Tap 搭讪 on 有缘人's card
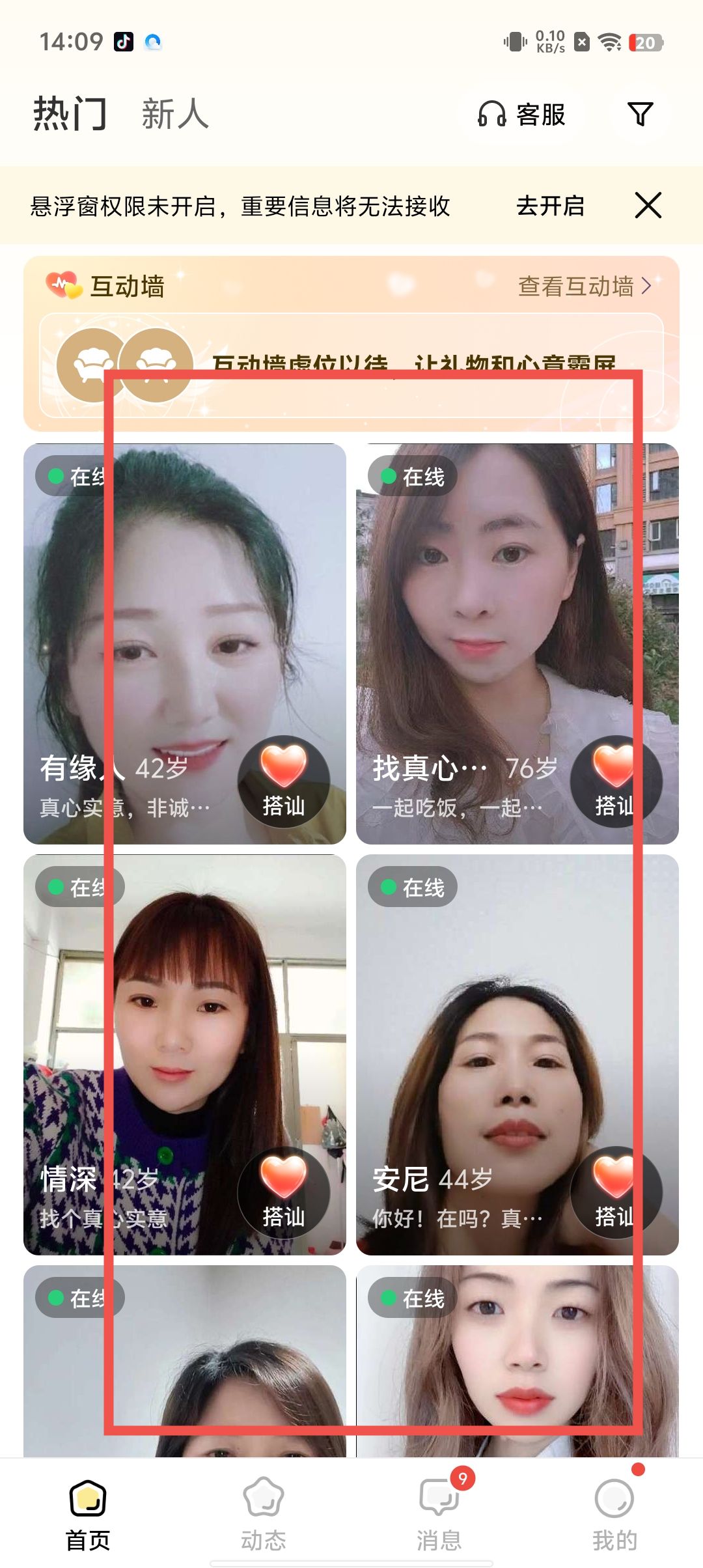Image resolution: width=703 pixels, height=1568 pixels. click(x=284, y=781)
